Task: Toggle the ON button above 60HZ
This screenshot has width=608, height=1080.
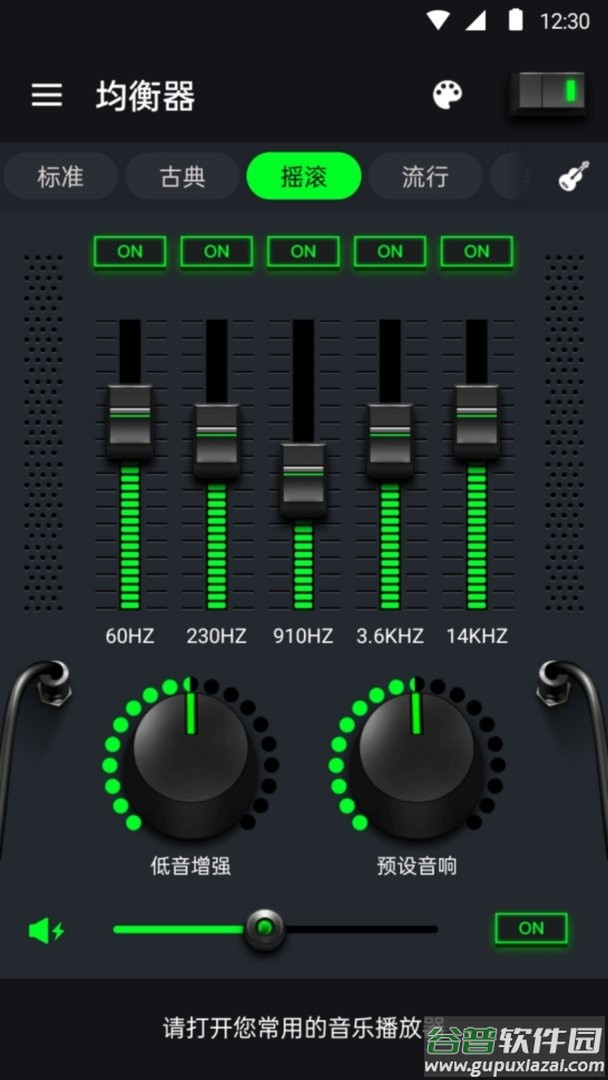Action: 130,252
